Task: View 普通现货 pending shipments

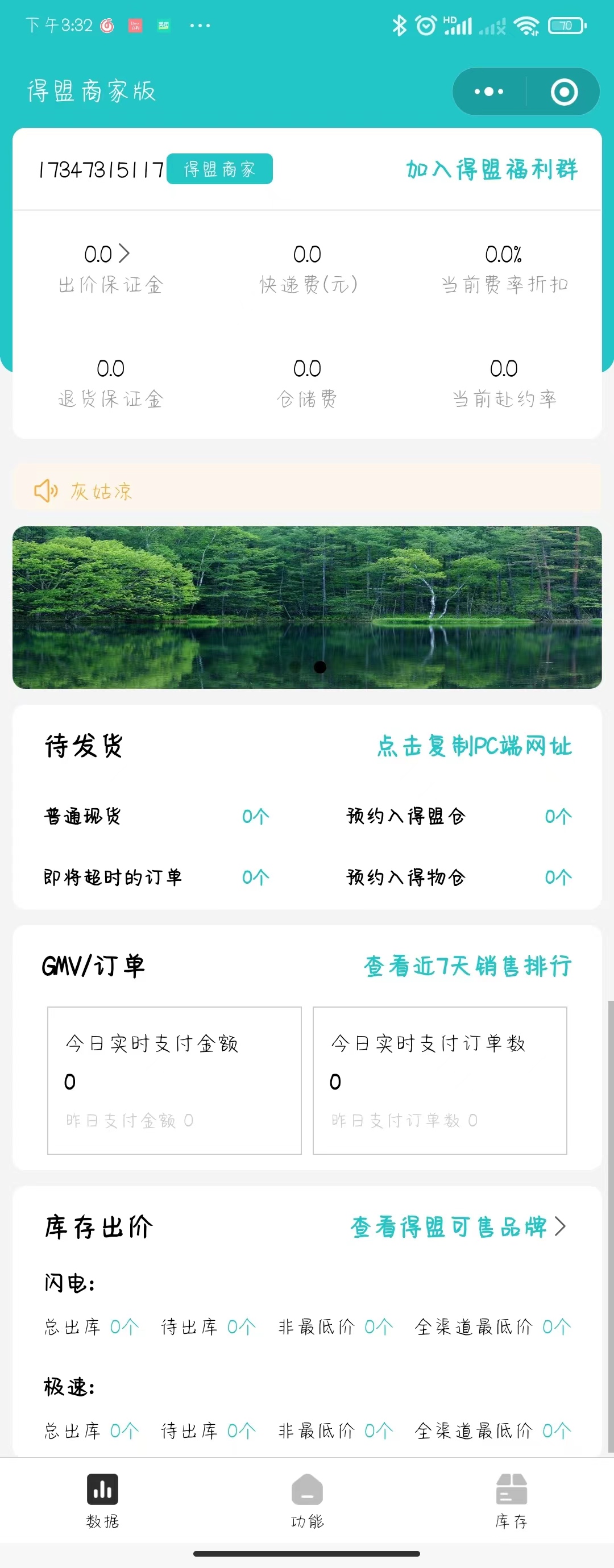Action: (x=156, y=816)
